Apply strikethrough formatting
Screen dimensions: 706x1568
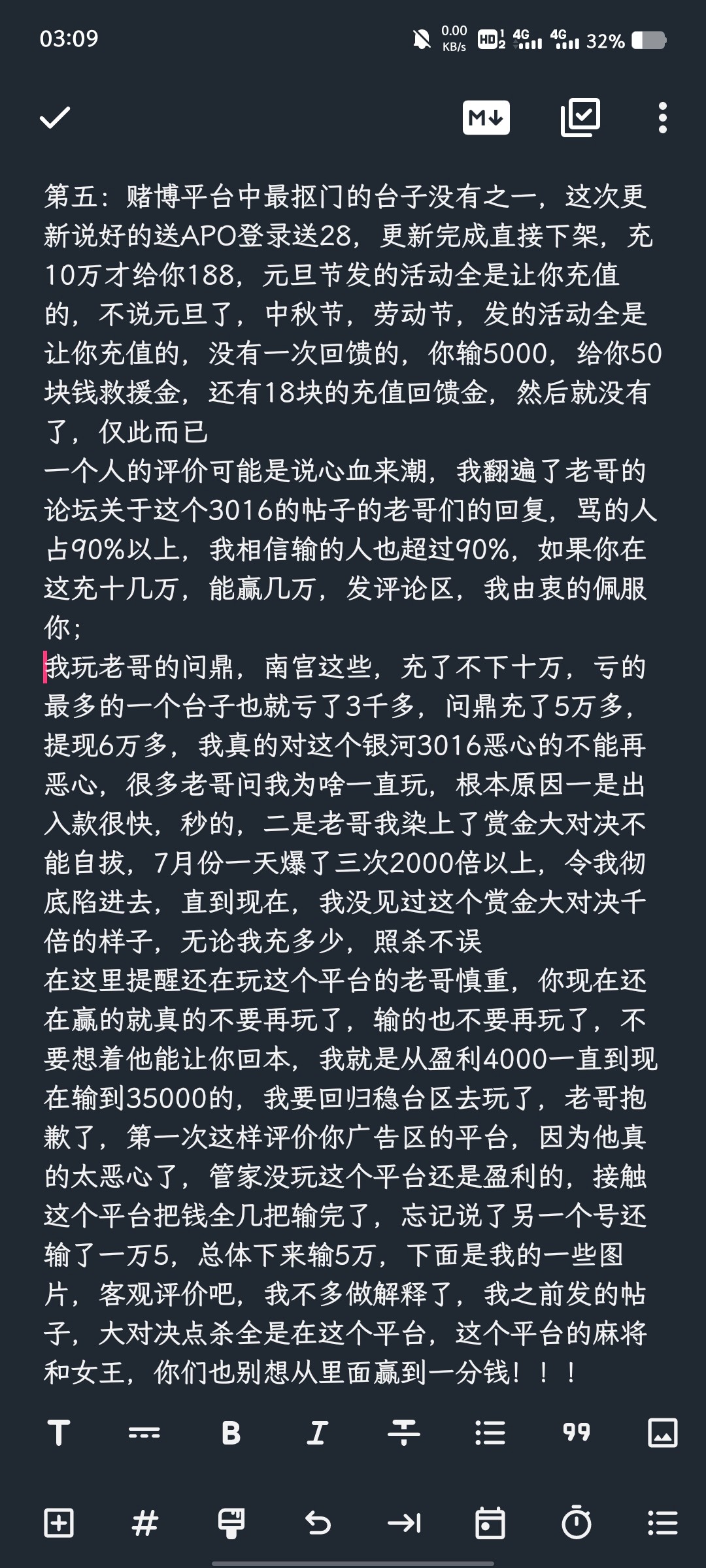tap(403, 1433)
